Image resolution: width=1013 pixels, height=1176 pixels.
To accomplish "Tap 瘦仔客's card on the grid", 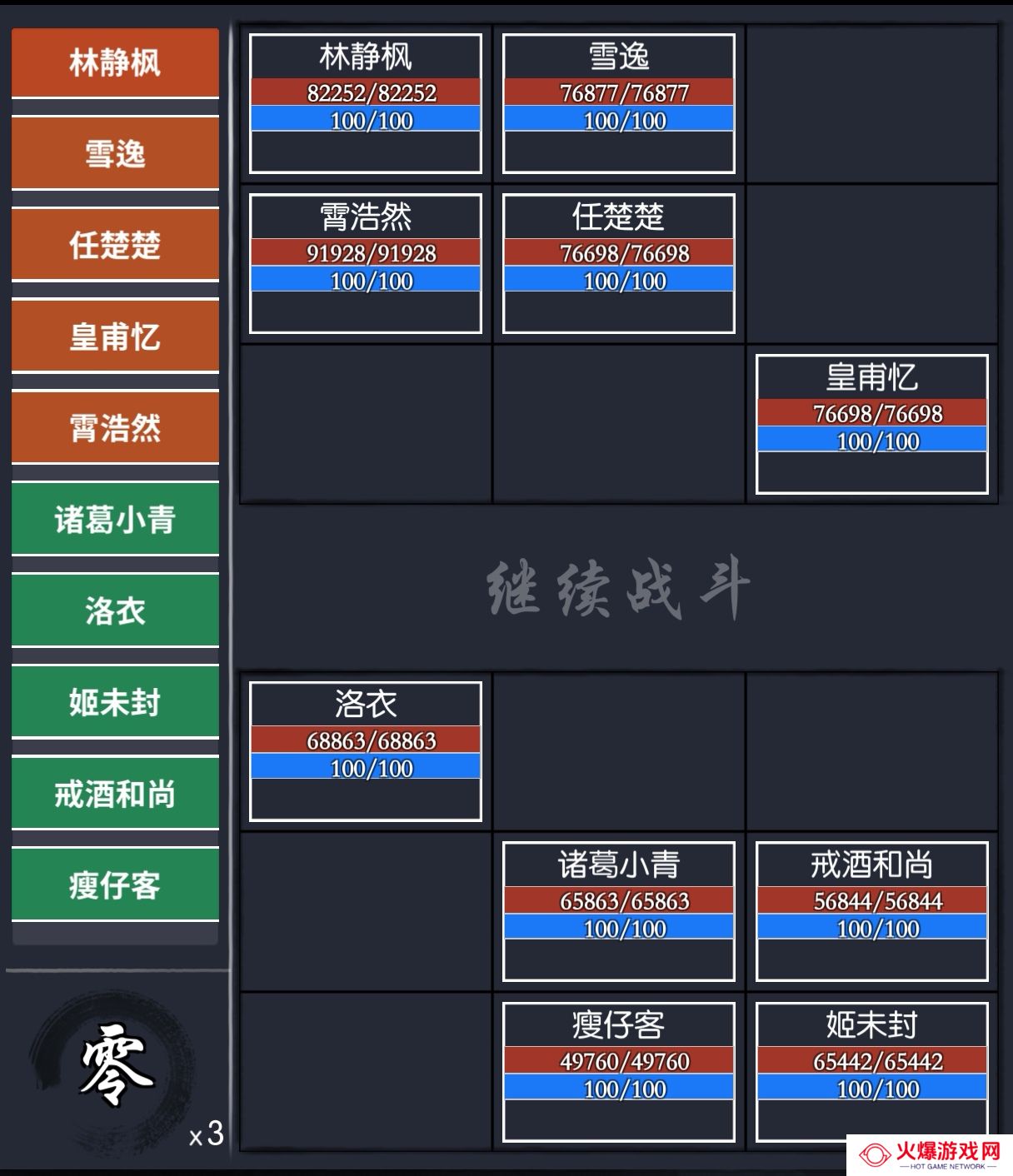I will coord(619,1072).
